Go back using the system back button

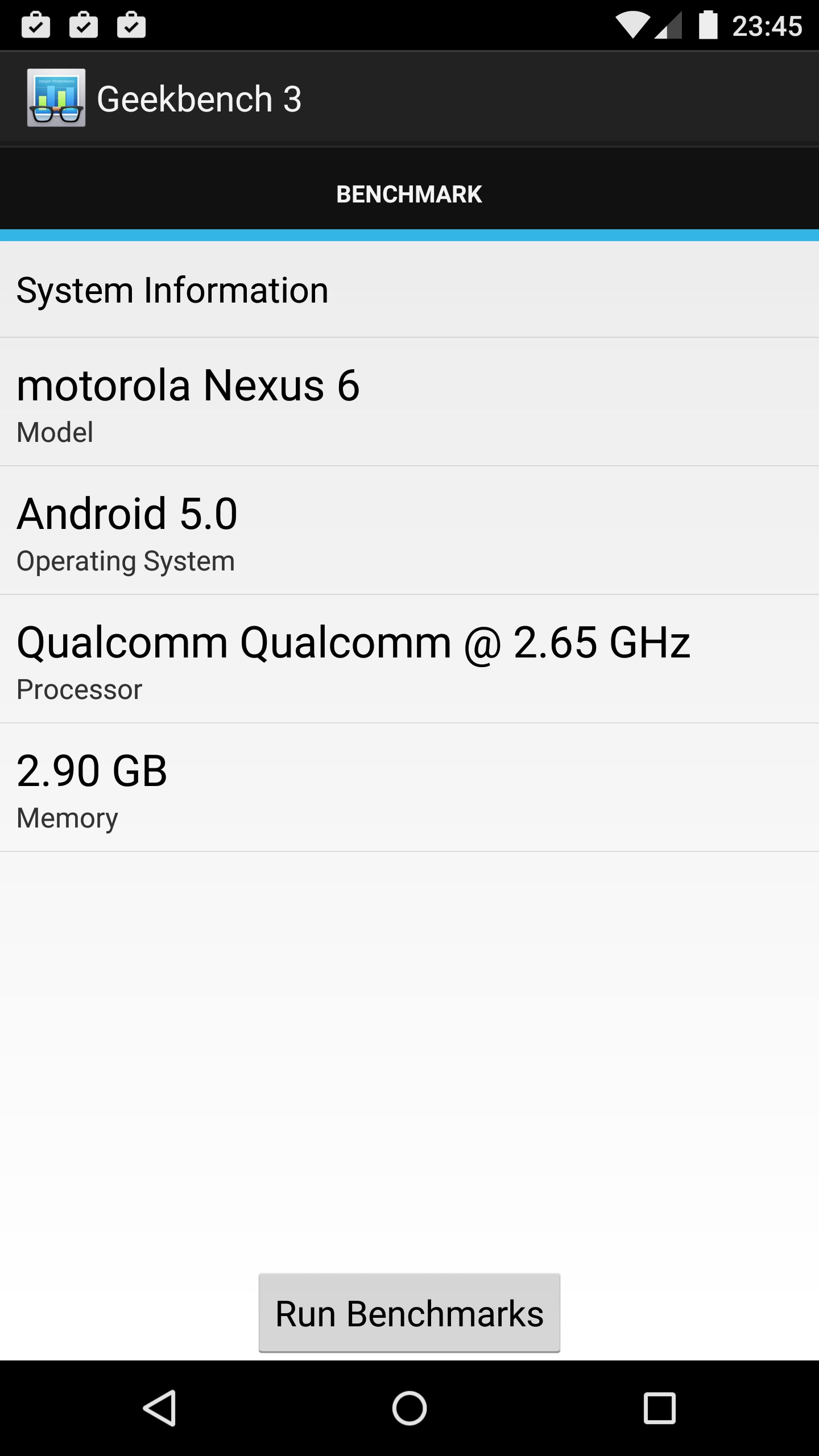click(x=160, y=1408)
